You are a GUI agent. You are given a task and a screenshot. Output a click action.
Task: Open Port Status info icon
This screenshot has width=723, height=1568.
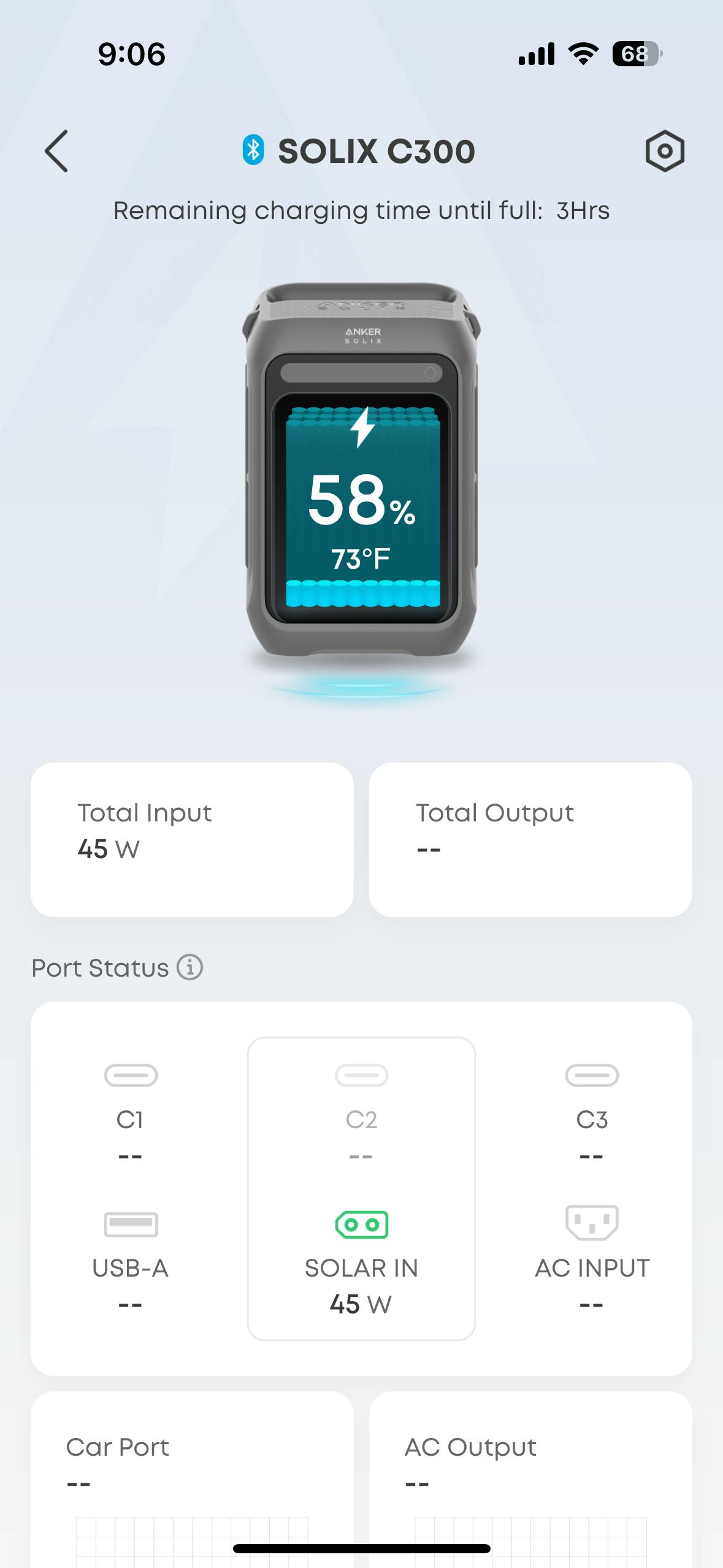(x=190, y=967)
